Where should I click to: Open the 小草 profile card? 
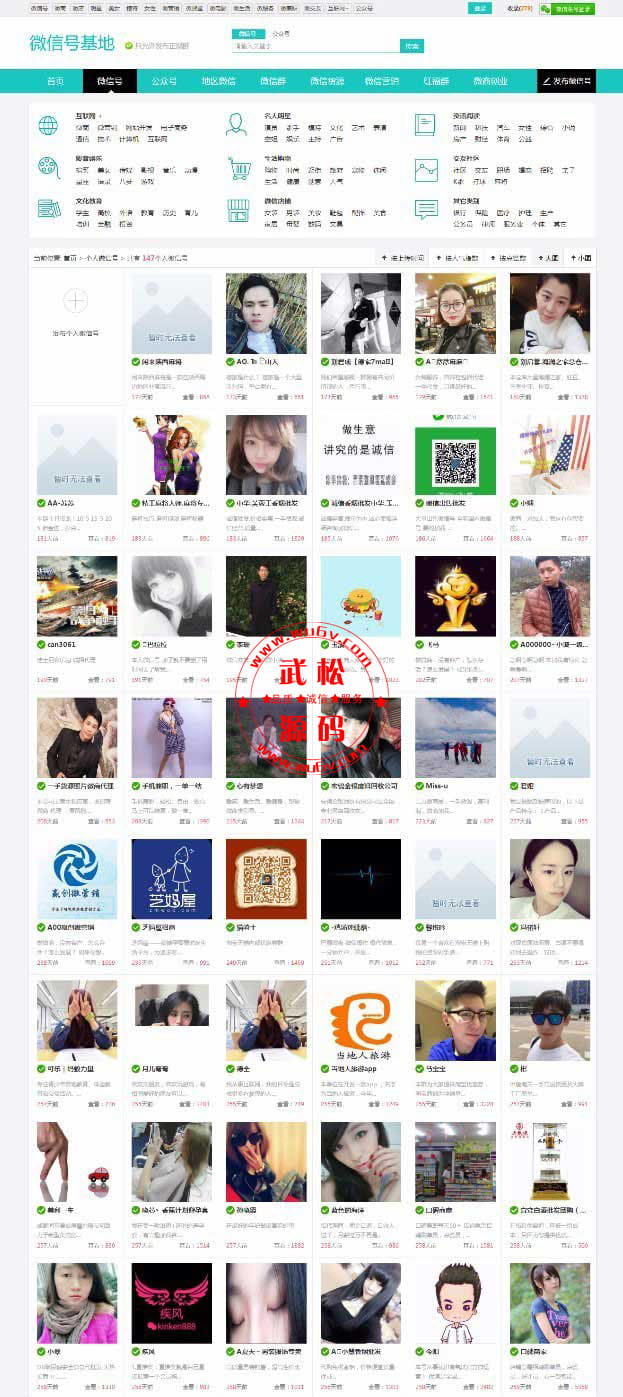click(77, 1303)
